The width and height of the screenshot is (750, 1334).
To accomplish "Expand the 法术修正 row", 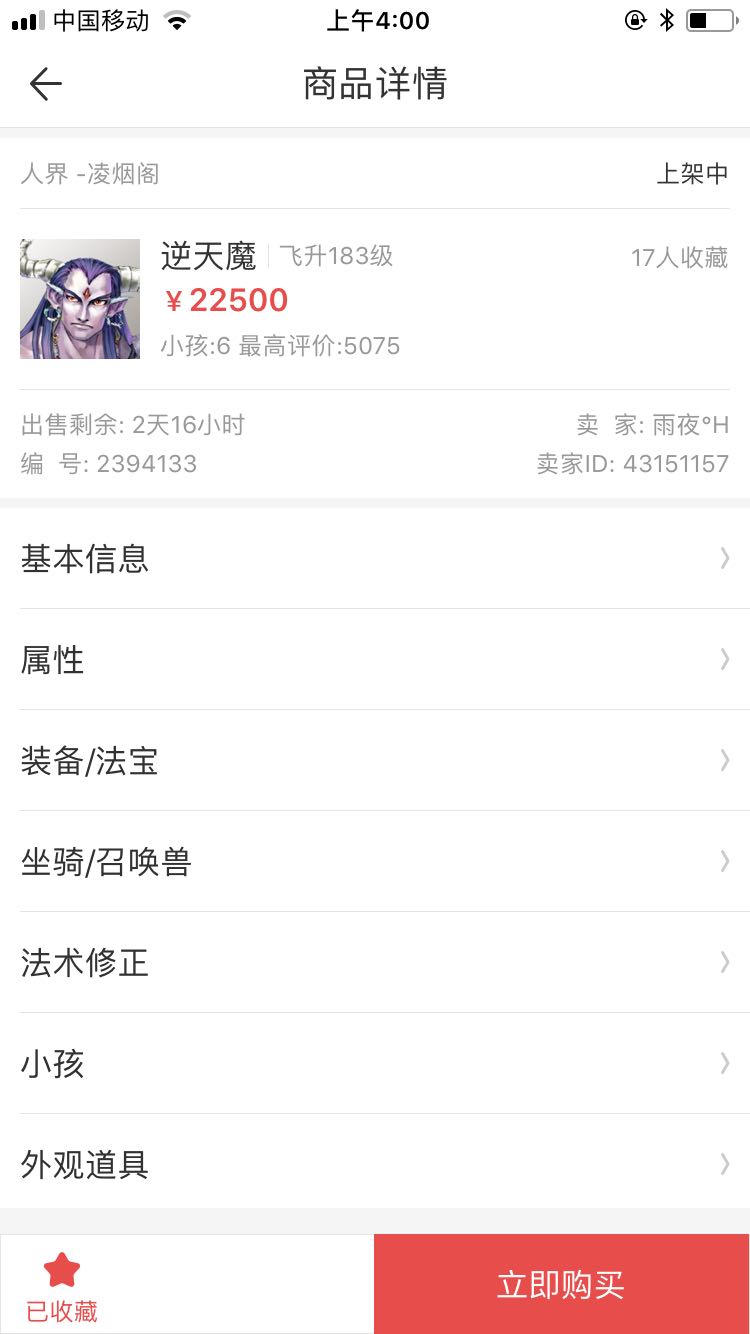I will (x=375, y=962).
